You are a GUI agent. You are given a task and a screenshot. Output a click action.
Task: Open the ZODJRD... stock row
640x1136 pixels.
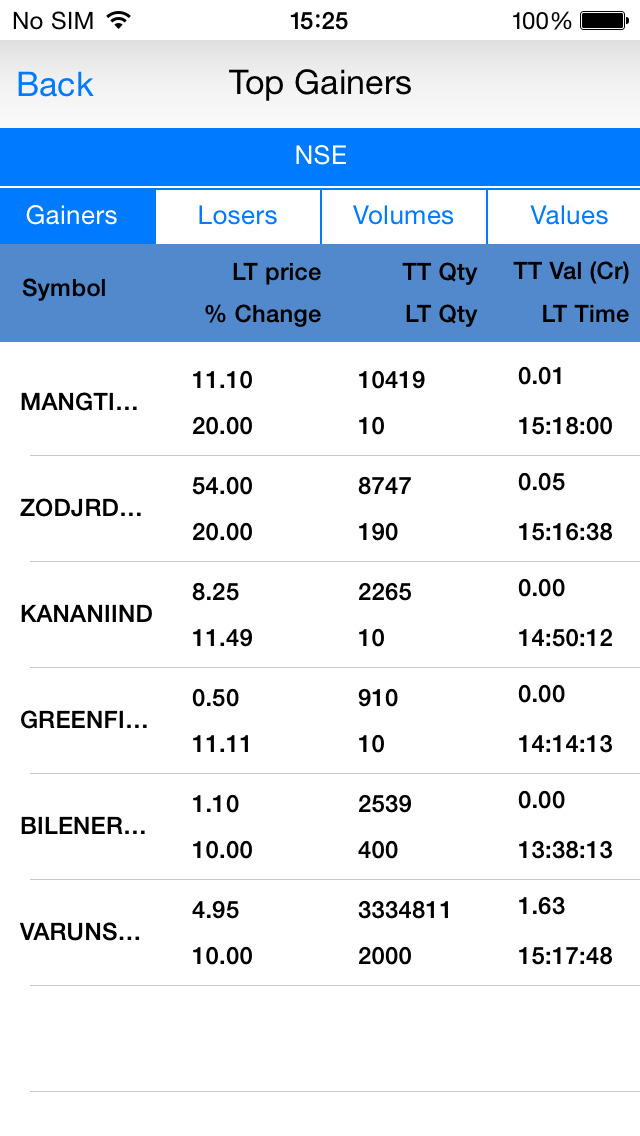pos(320,509)
